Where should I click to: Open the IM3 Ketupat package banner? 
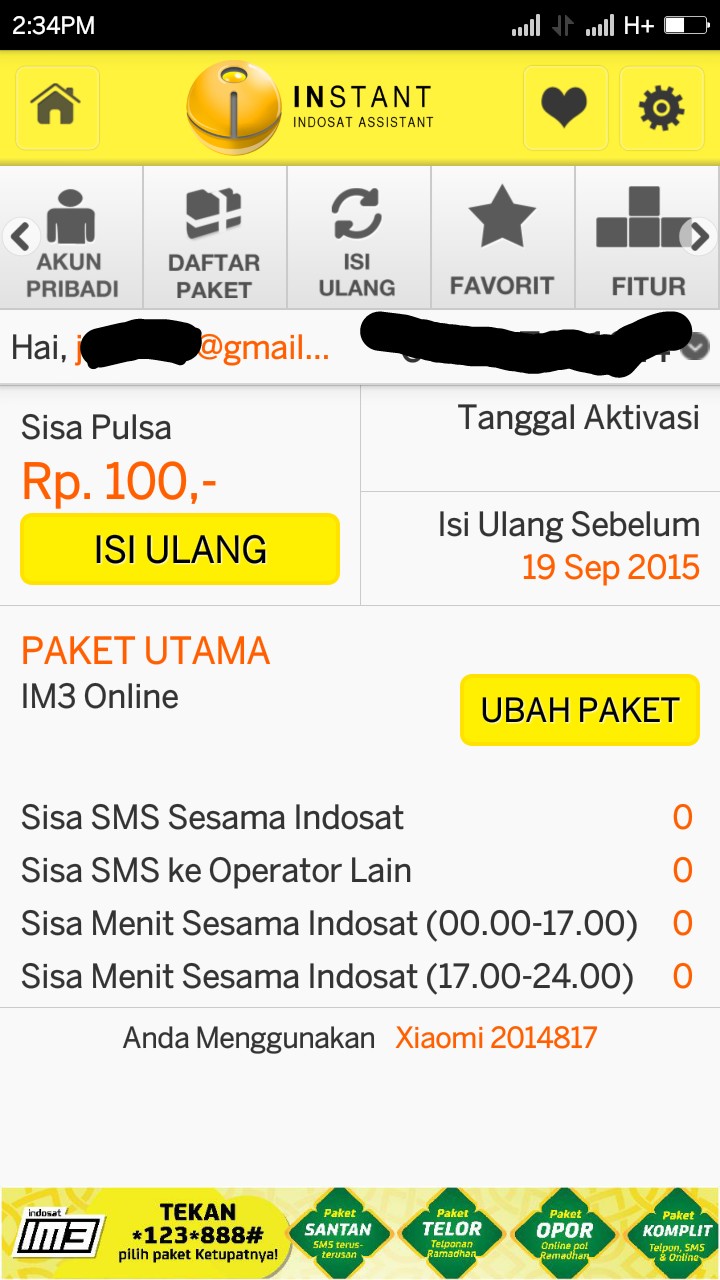(360, 1233)
